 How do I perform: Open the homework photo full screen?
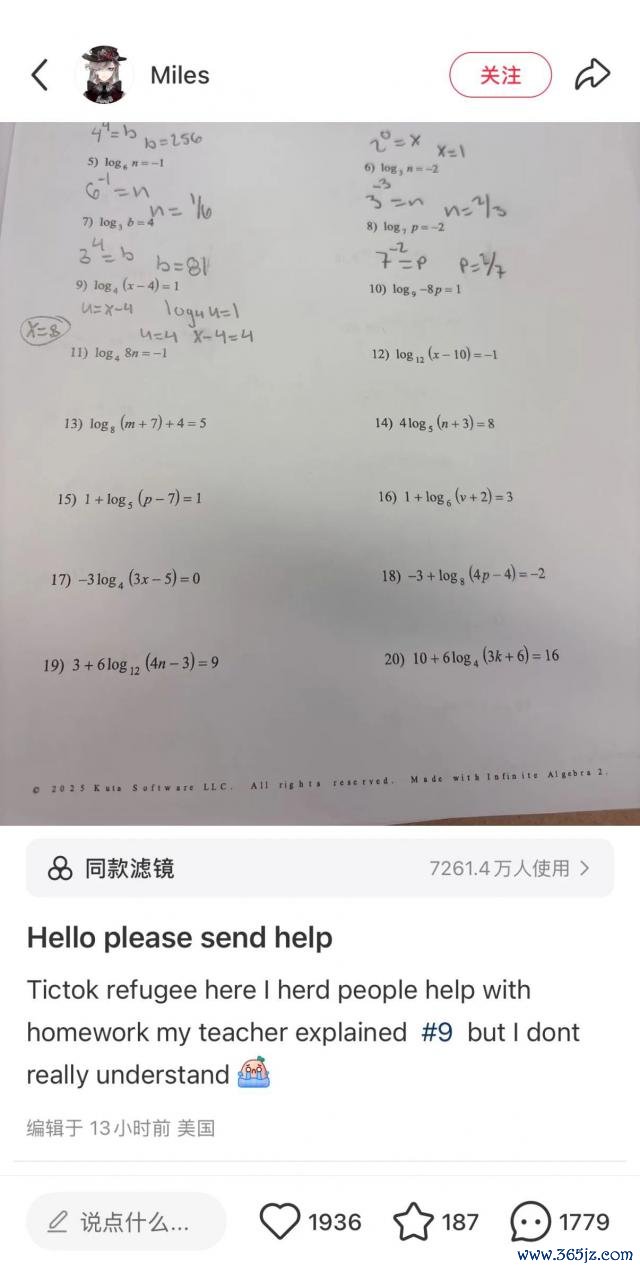click(x=320, y=470)
